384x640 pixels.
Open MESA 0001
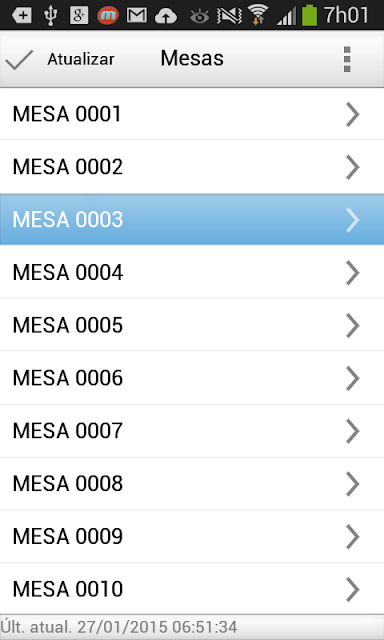click(192, 114)
